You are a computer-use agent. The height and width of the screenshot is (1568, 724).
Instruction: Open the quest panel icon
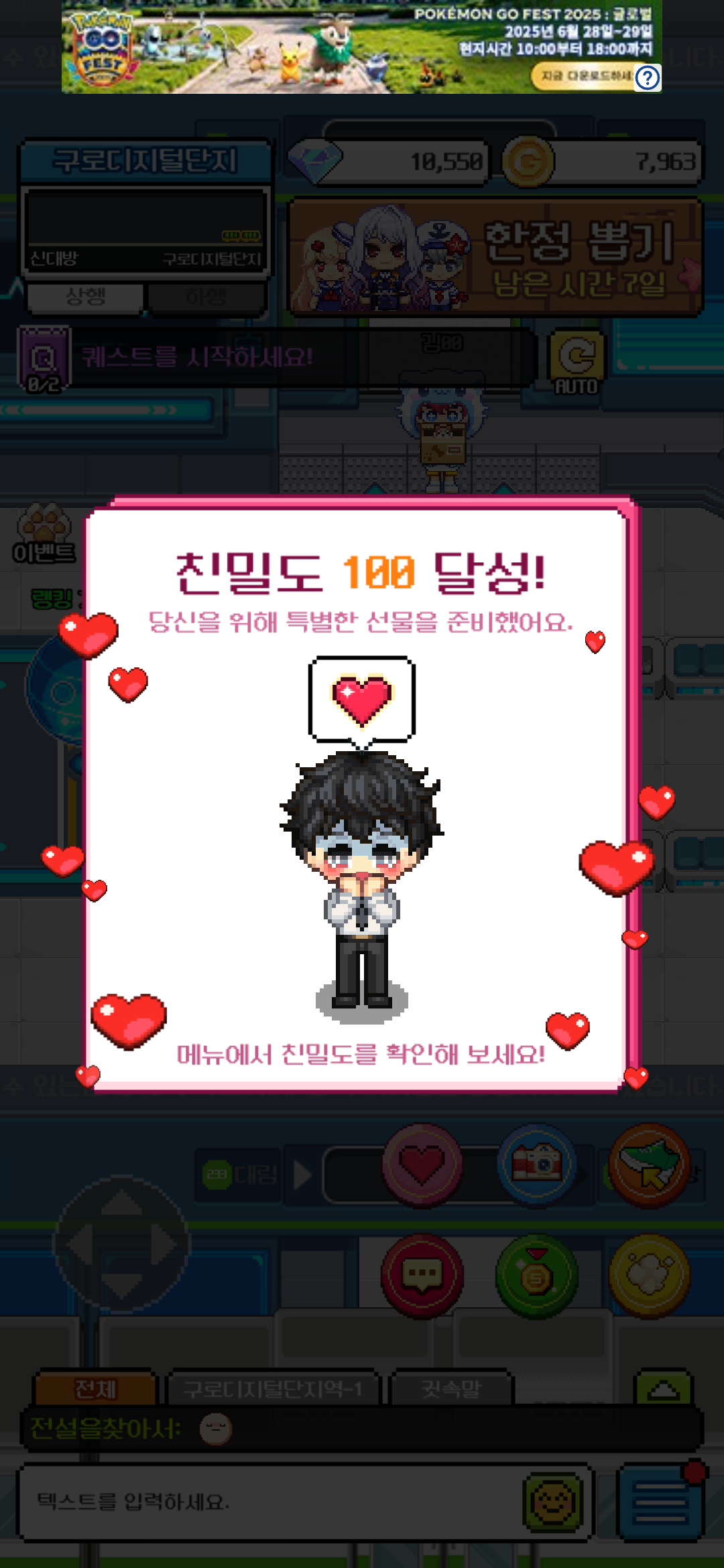pyautogui.click(x=44, y=359)
